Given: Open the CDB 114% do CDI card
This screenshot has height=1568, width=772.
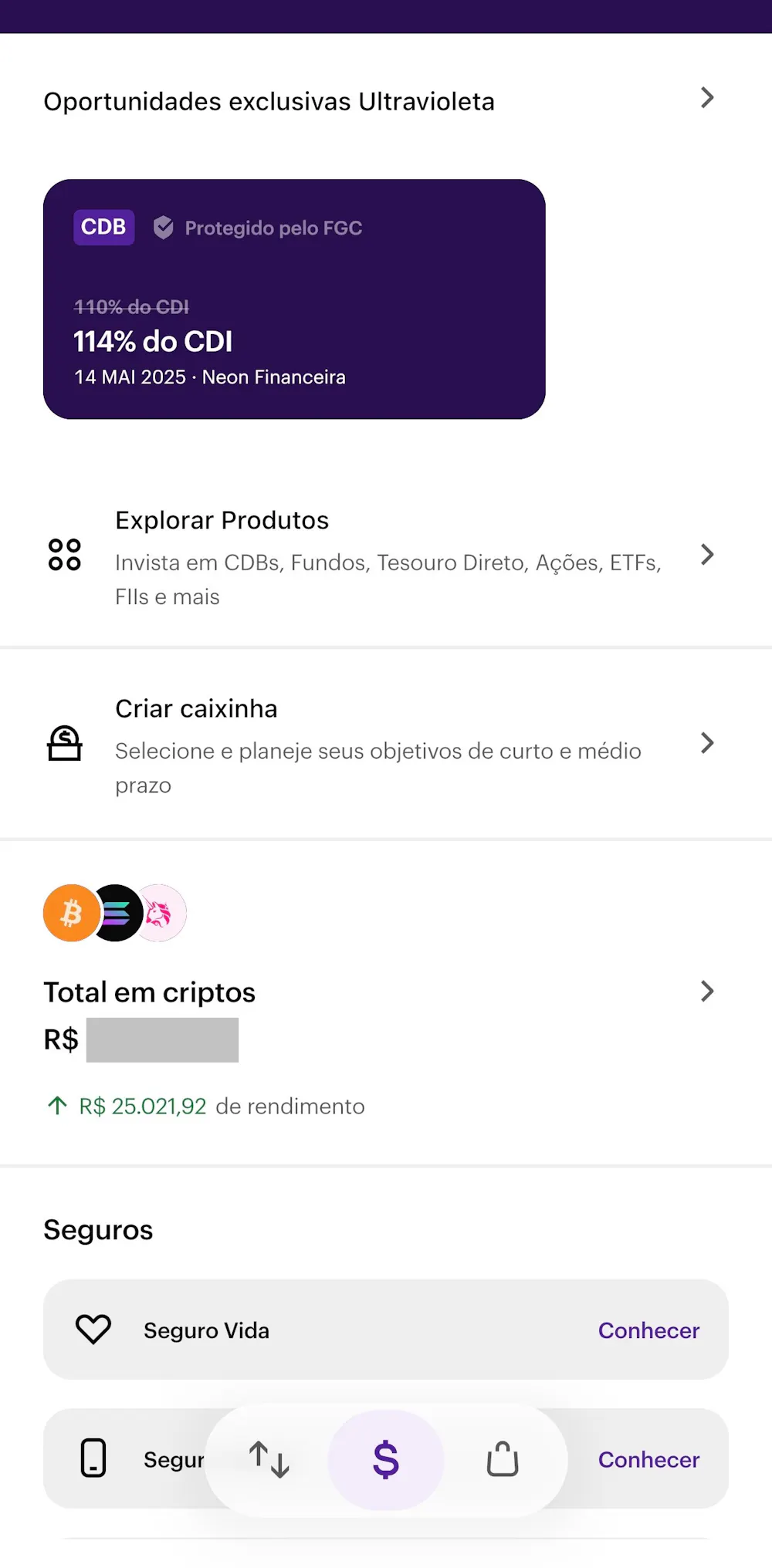Looking at the screenshot, I should click(x=294, y=299).
